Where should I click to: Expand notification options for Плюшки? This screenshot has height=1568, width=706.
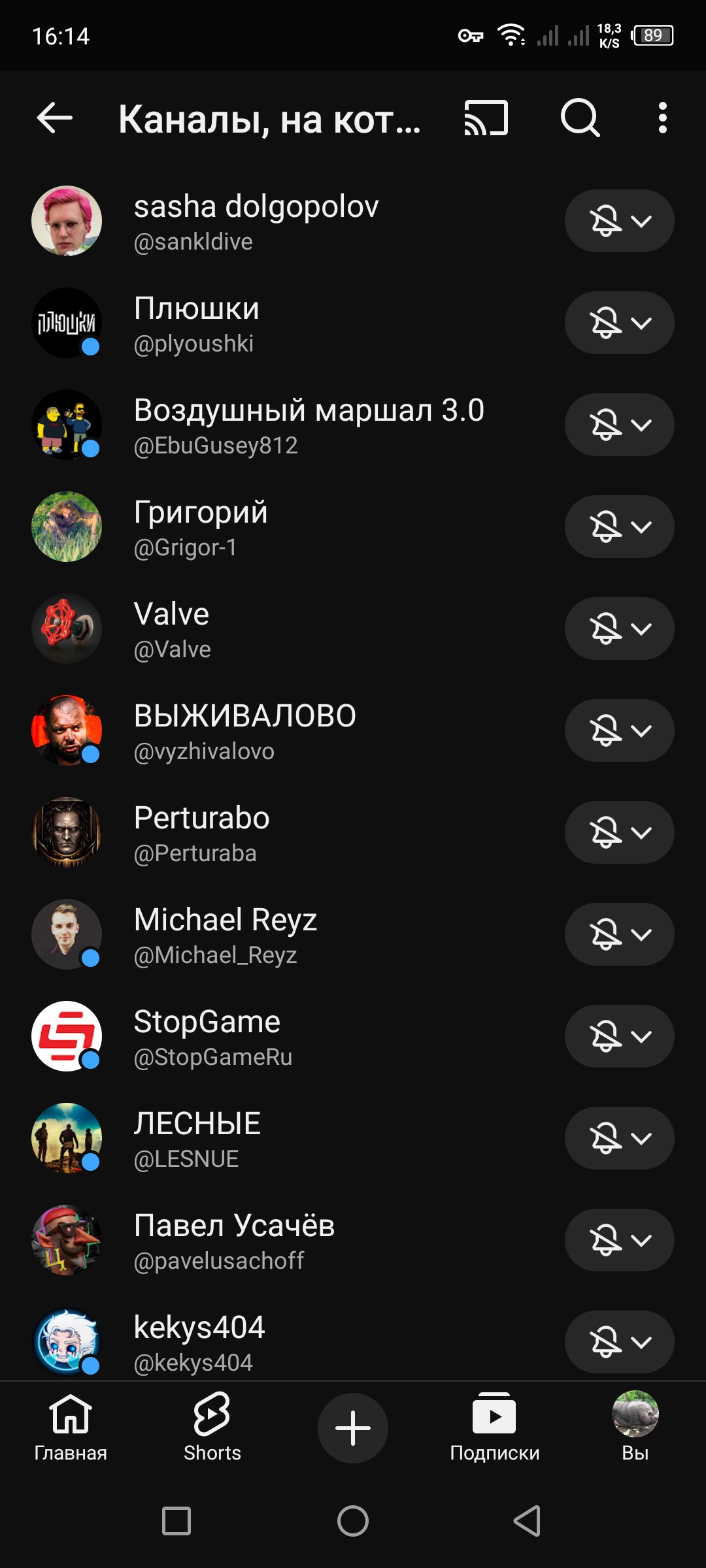click(618, 323)
